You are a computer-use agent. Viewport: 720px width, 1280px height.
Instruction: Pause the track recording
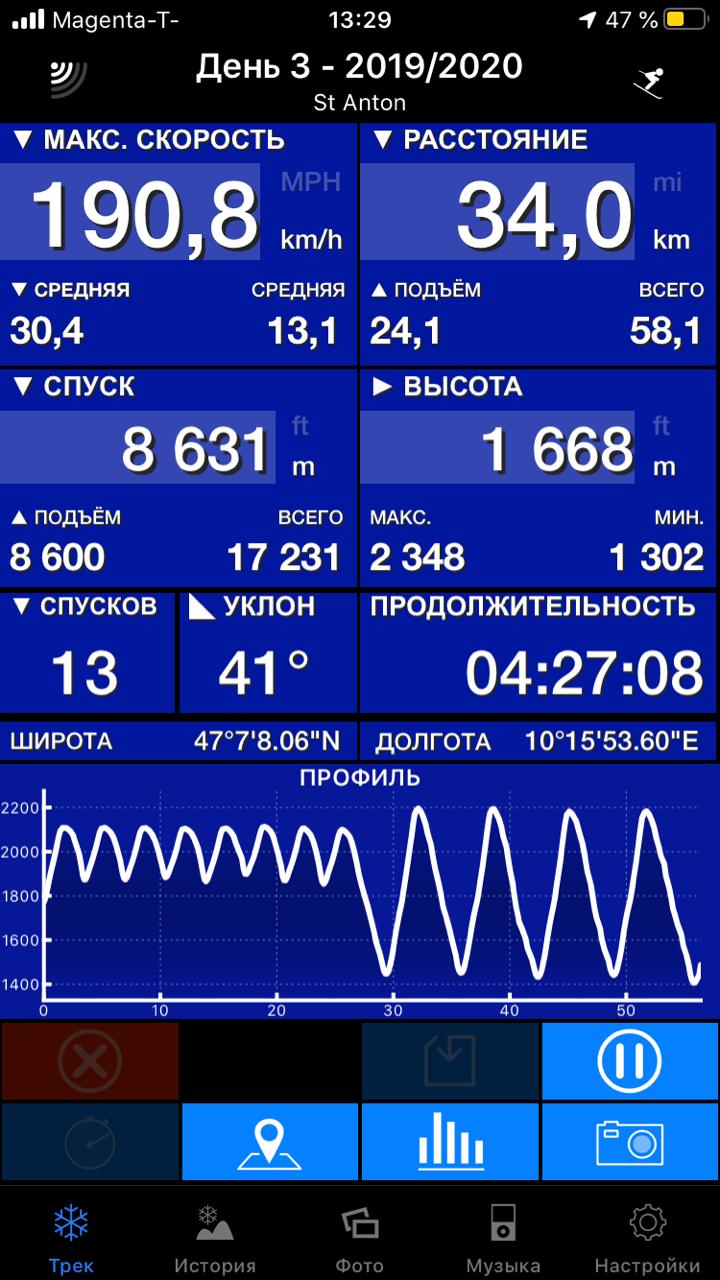[x=630, y=1061]
